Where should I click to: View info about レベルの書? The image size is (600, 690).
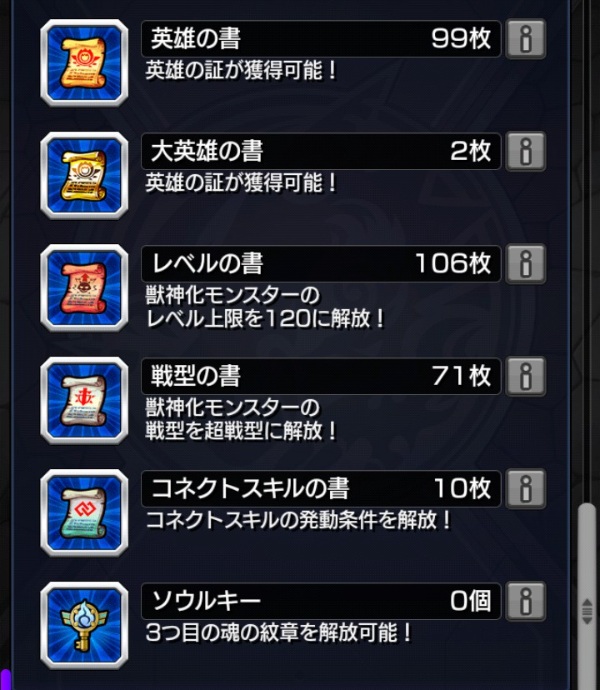click(525, 264)
